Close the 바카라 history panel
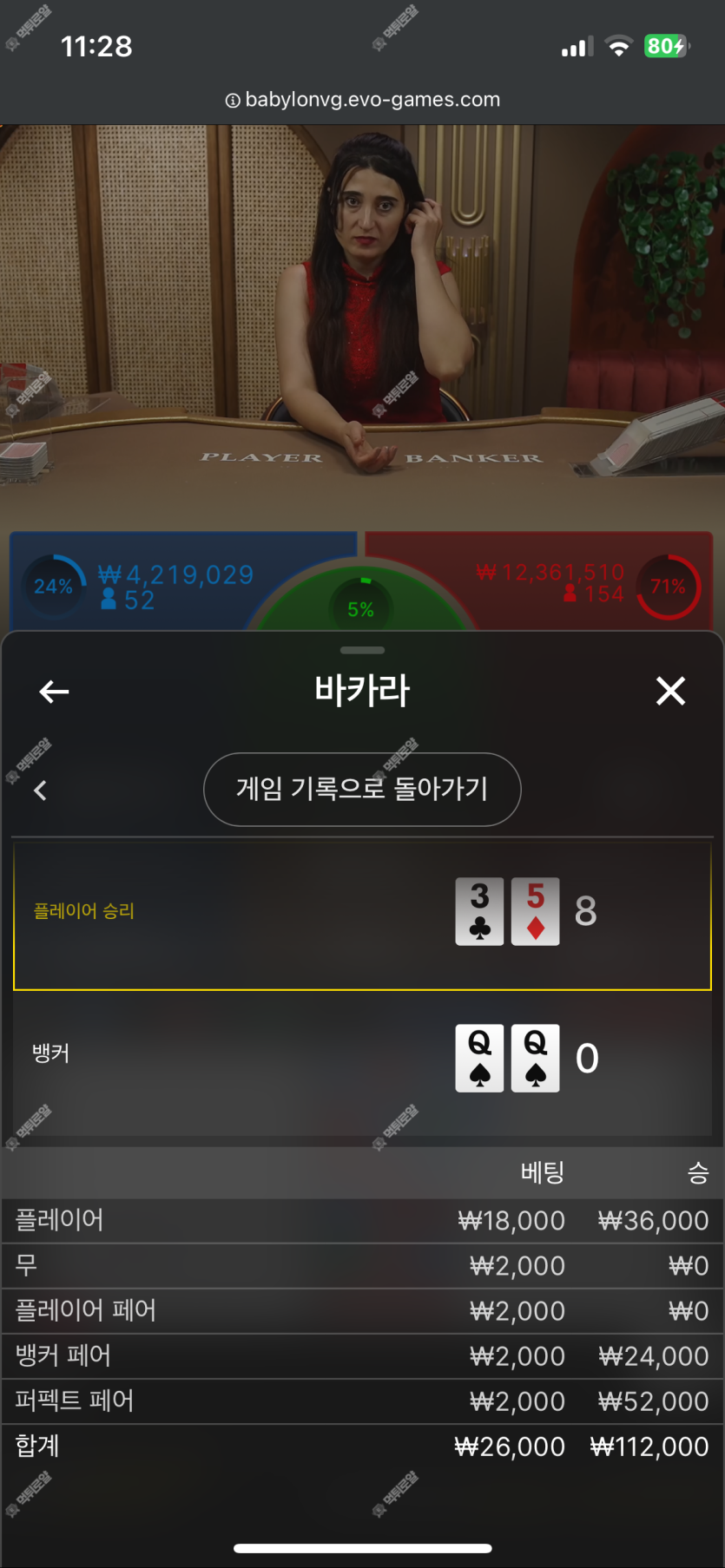This screenshot has width=725, height=1568. coord(670,692)
